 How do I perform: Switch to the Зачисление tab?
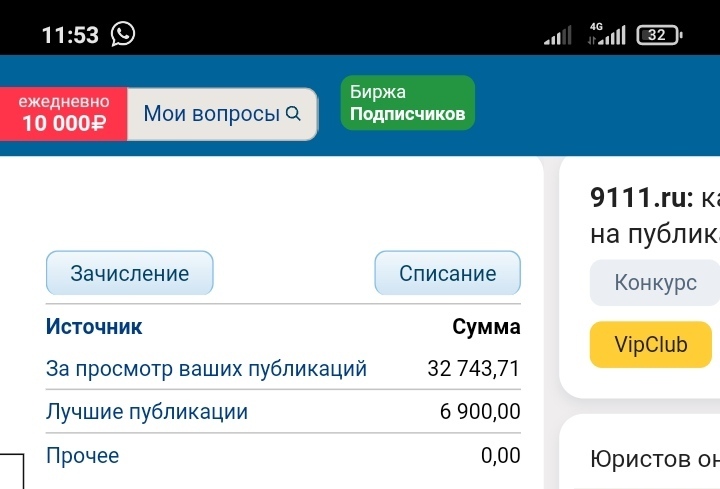coord(130,273)
